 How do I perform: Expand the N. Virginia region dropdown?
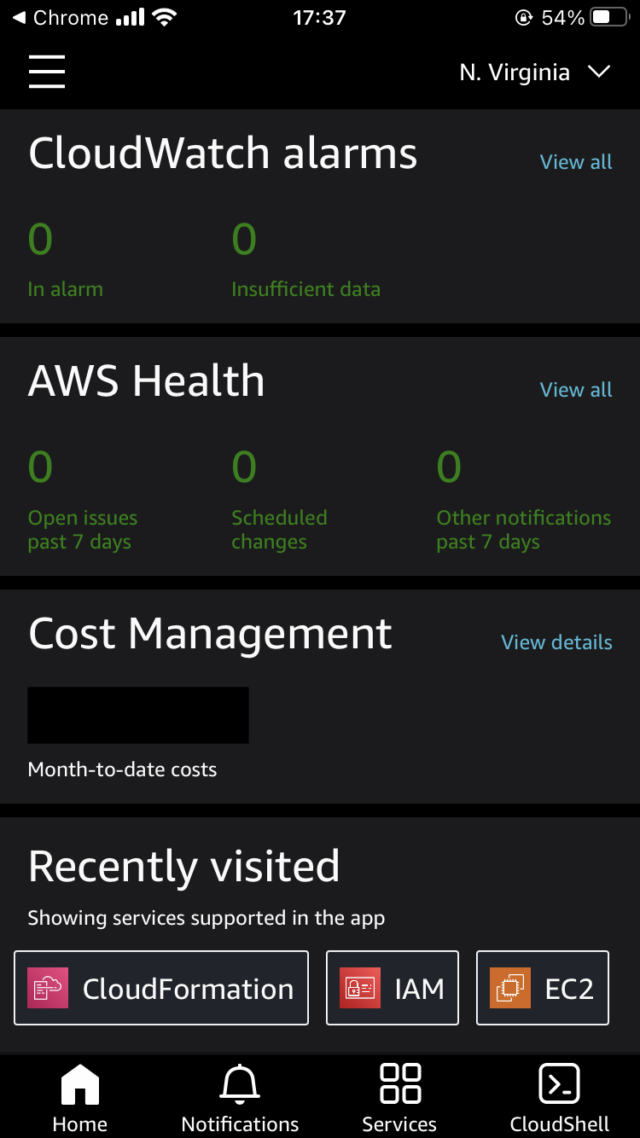point(536,73)
